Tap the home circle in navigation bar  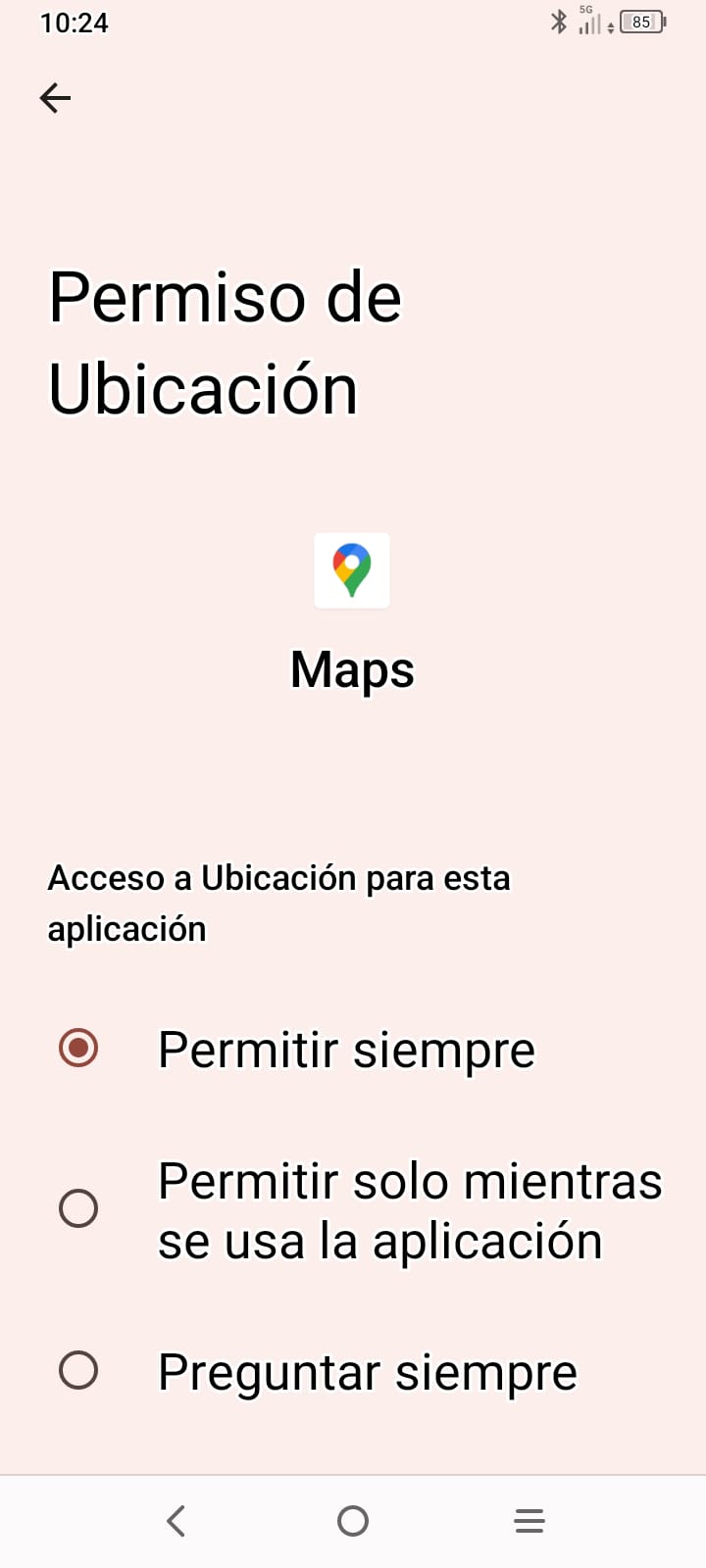pos(352,1521)
